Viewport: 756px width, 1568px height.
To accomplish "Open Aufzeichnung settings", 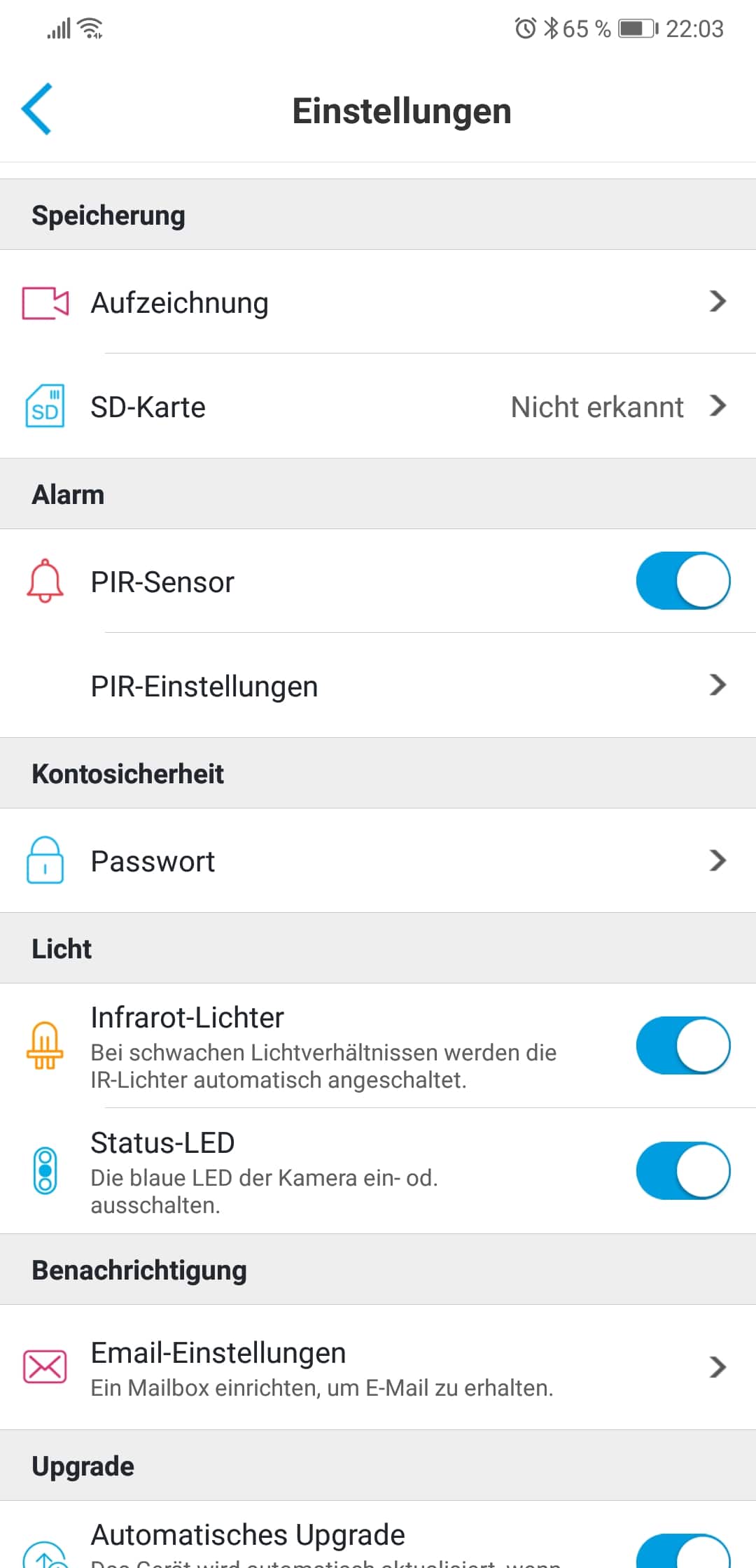I will tap(378, 302).
